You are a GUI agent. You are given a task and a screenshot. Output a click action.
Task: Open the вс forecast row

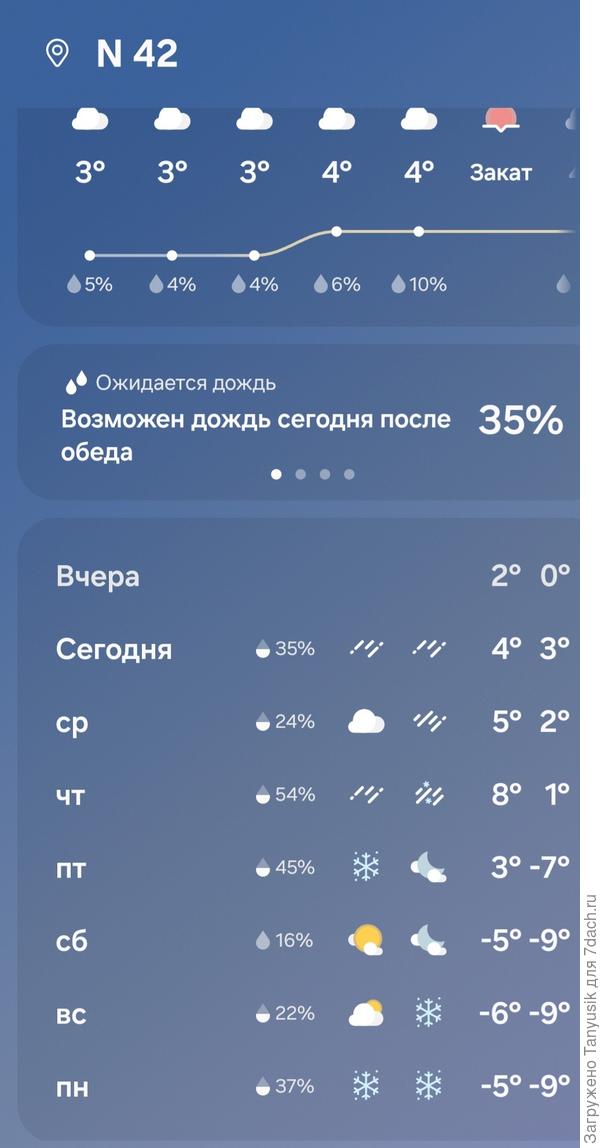[300, 1014]
